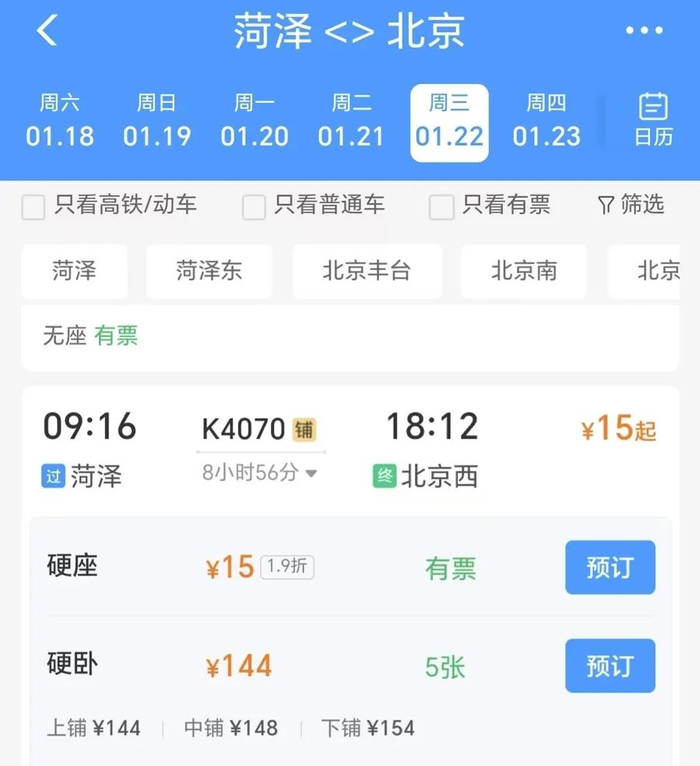
Task: Open the 日历 calendar picker
Action: point(653,121)
